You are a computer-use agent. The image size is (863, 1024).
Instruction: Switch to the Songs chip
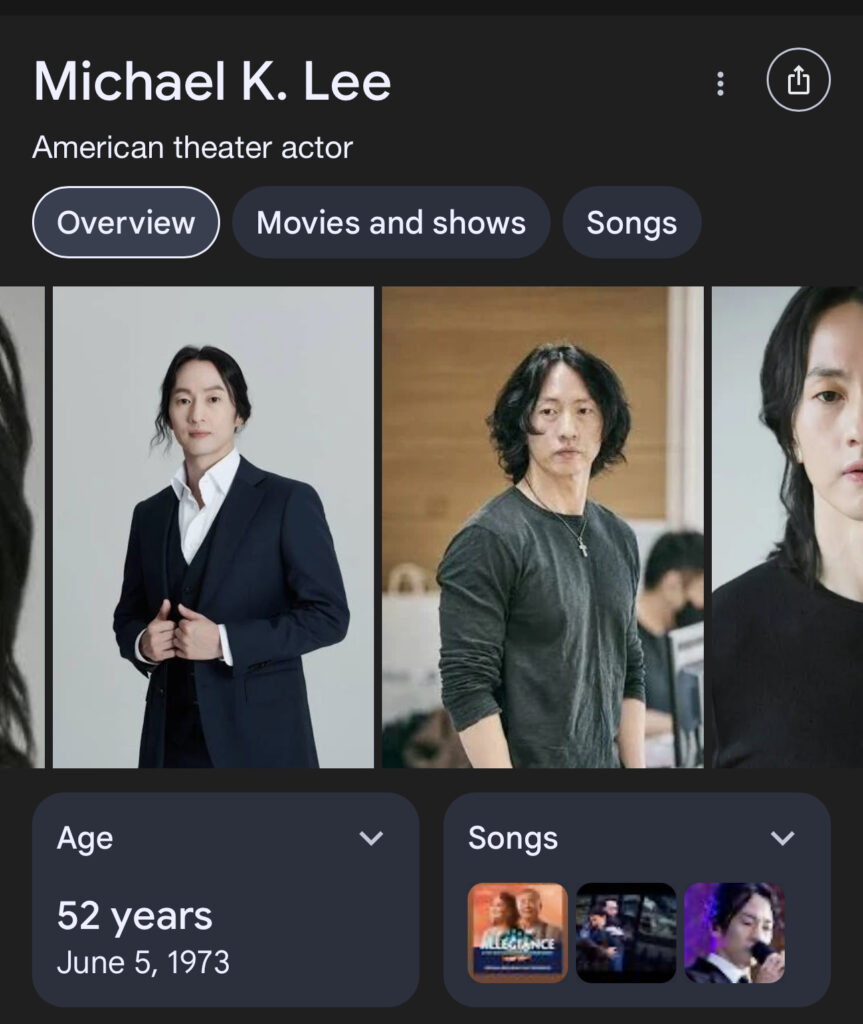pyautogui.click(x=631, y=222)
